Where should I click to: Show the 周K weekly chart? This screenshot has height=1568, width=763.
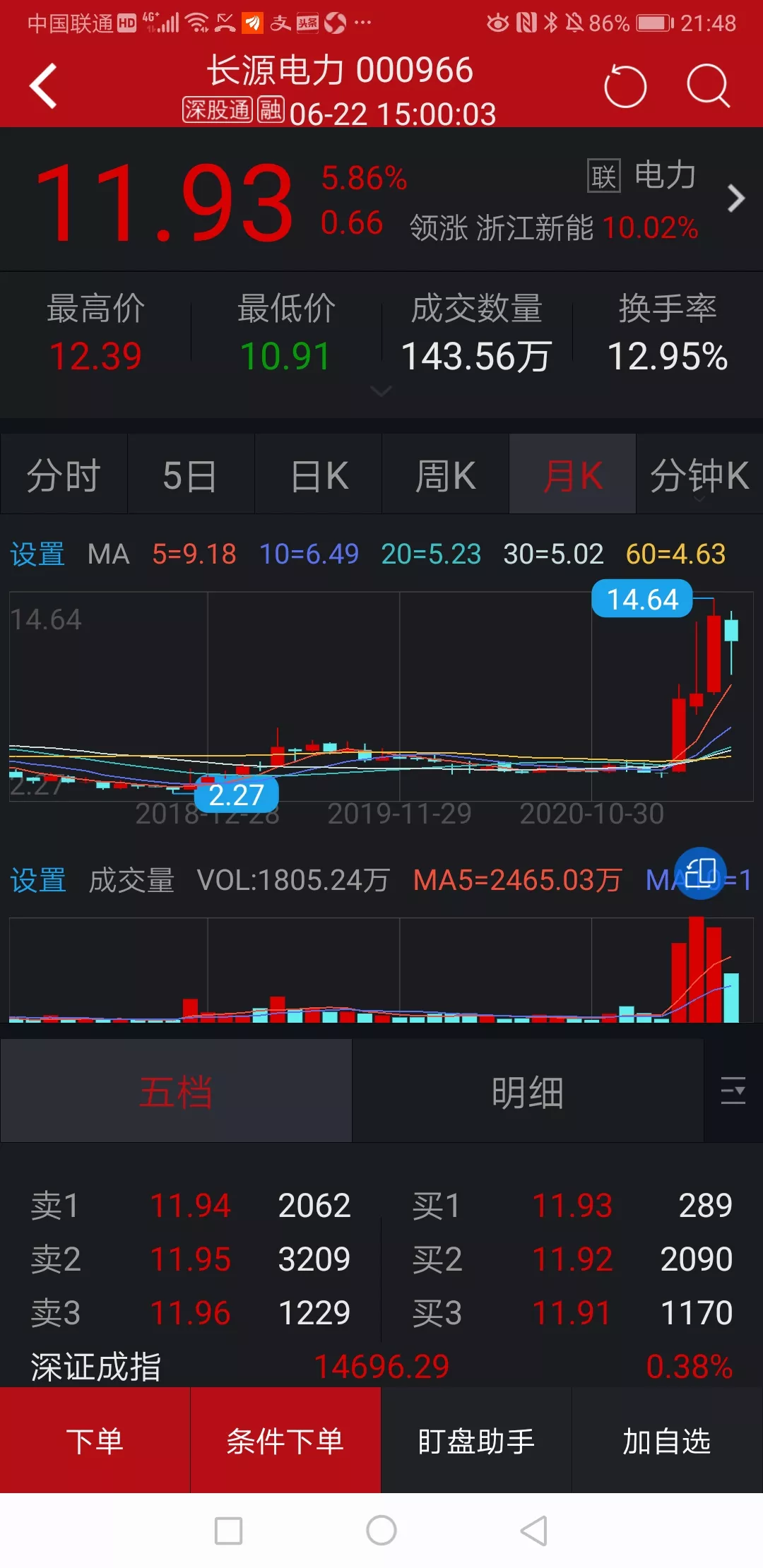point(445,475)
